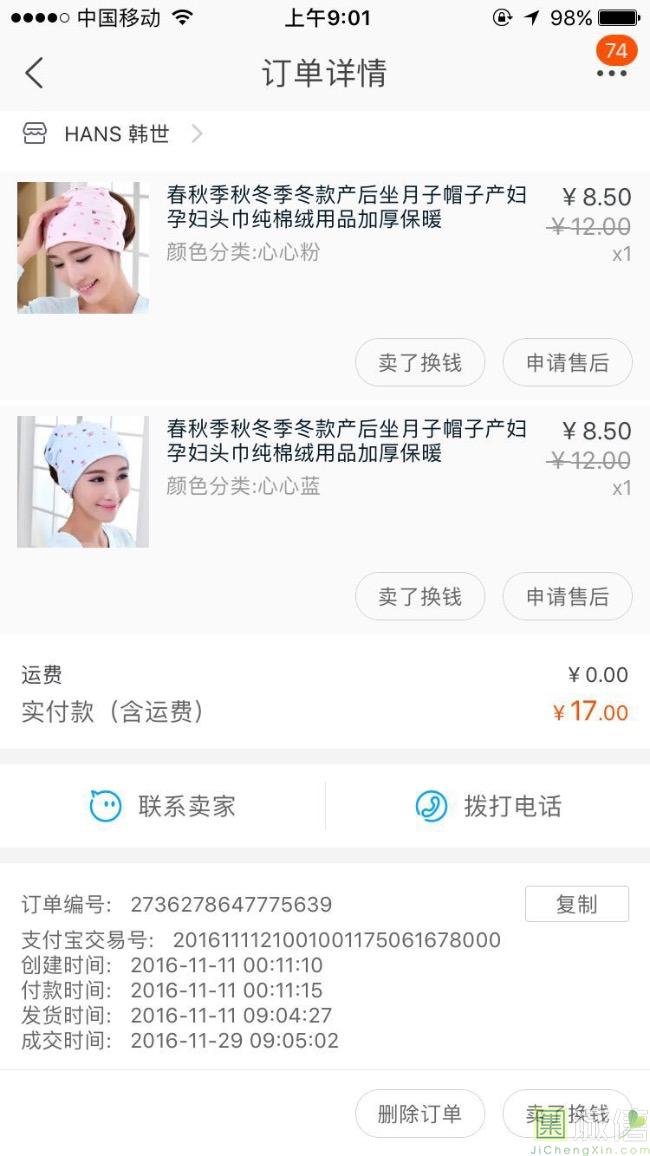Image resolution: width=650 pixels, height=1156 pixels.
Task: Request 申请售后 for the 心心蓝 item
Action: pos(567,597)
